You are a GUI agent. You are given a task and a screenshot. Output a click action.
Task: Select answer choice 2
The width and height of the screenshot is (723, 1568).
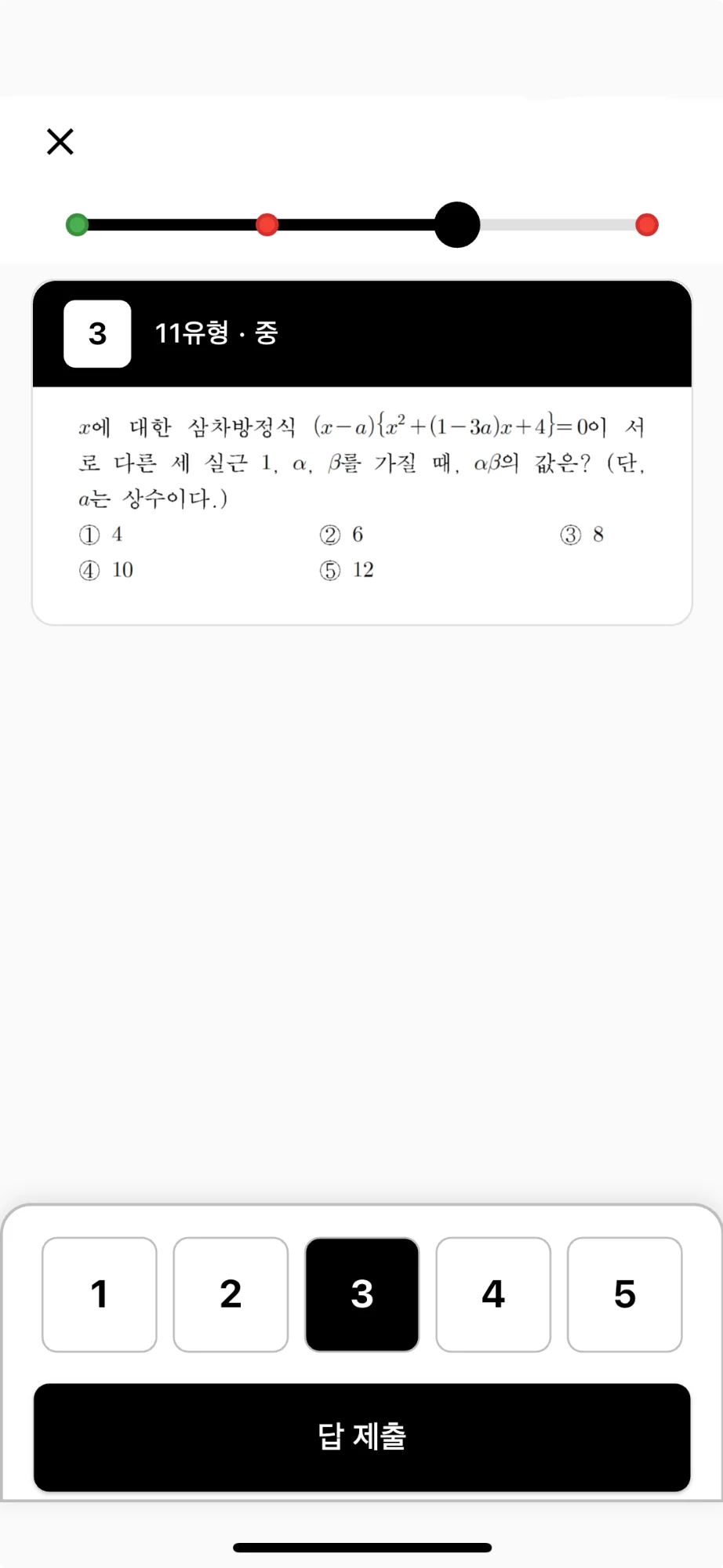click(x=231, y=1294)
